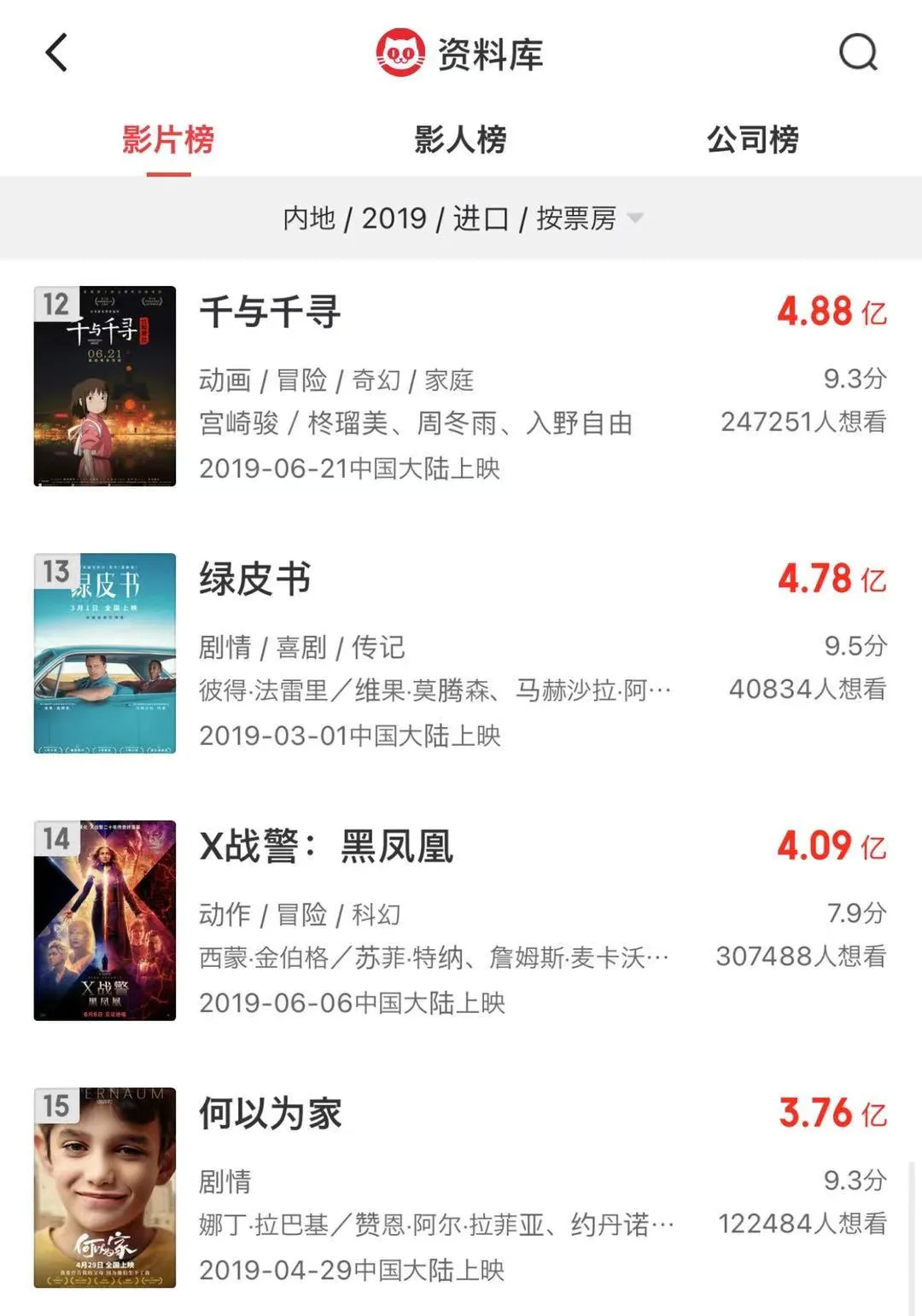Open the 绿皮书 movie entry
922x1316 pixels.
[x=254, y=579]
